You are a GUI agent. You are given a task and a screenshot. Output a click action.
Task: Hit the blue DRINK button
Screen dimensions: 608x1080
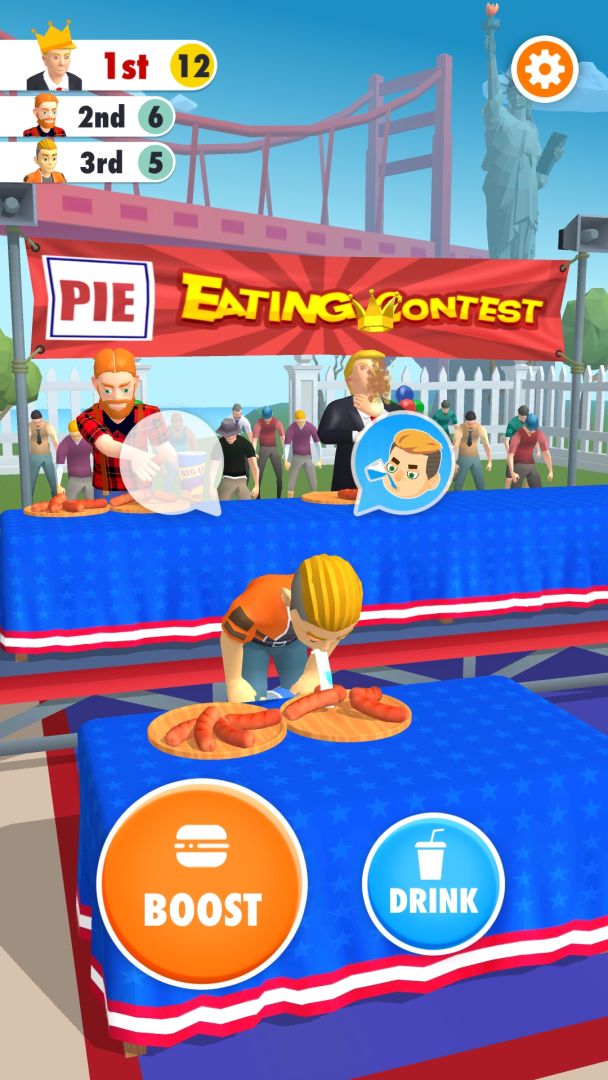click(x=433, y=883)
